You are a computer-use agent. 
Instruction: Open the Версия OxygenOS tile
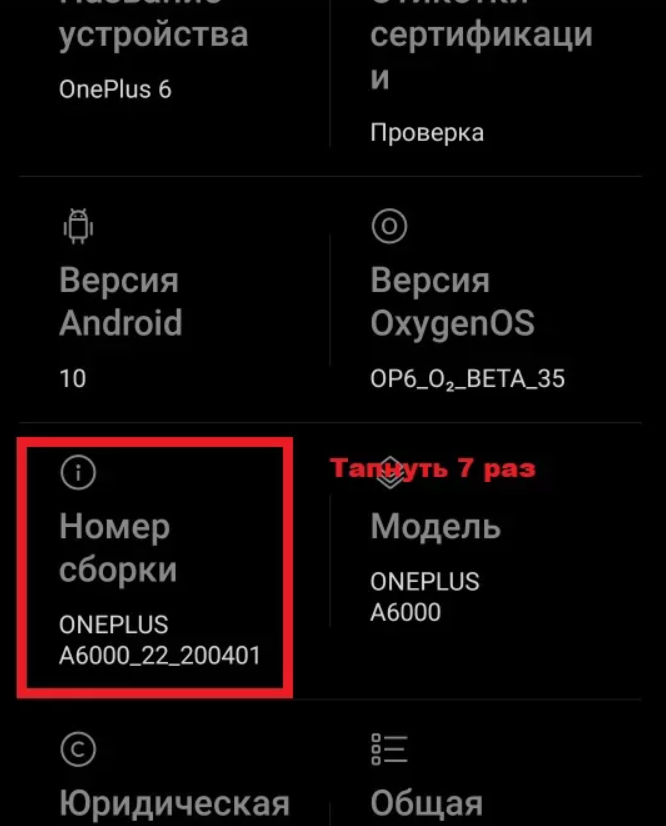(486, 299)
